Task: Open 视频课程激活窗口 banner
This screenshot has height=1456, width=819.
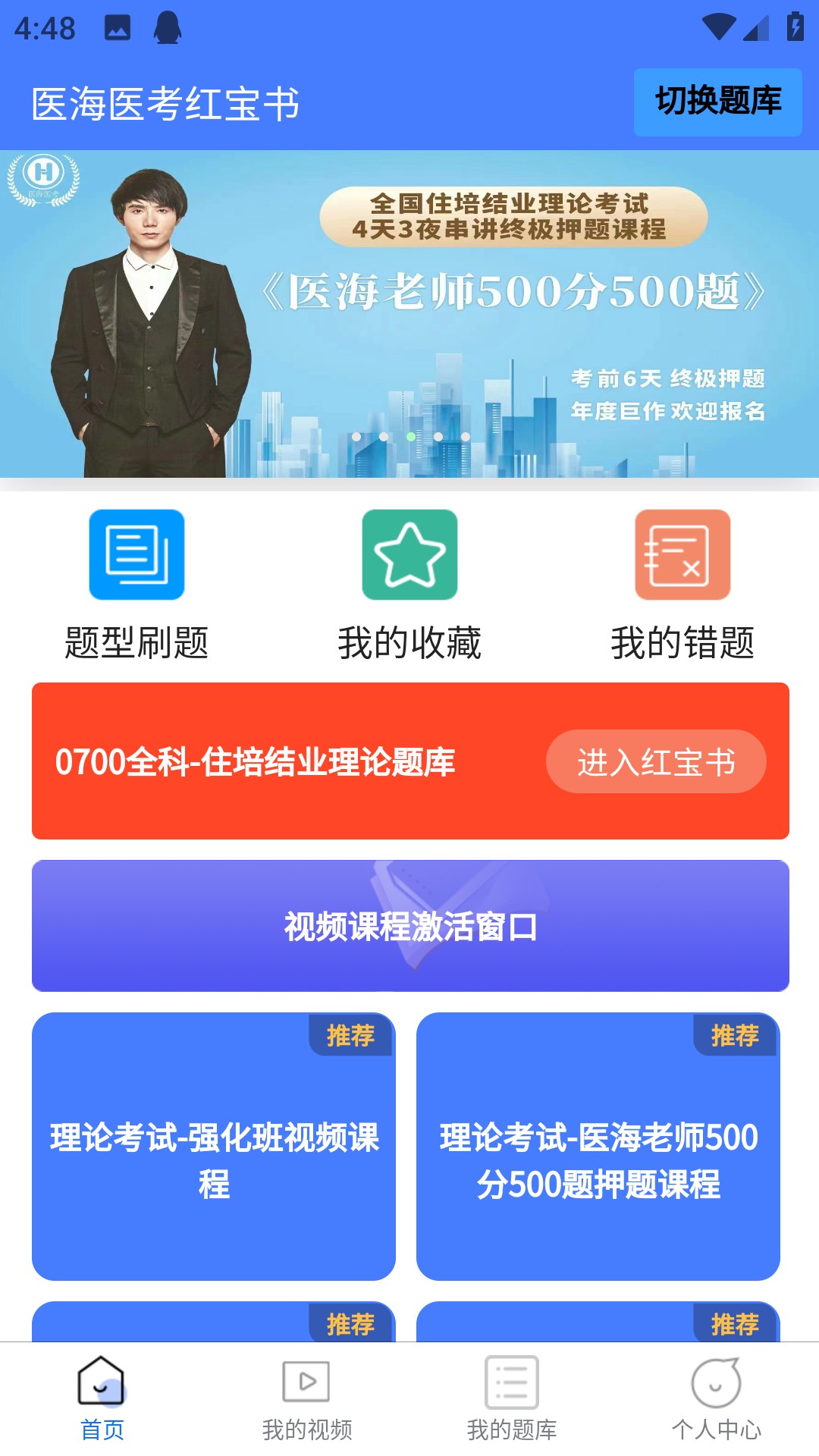Action: pyautogui.click(x=409, y=926)
